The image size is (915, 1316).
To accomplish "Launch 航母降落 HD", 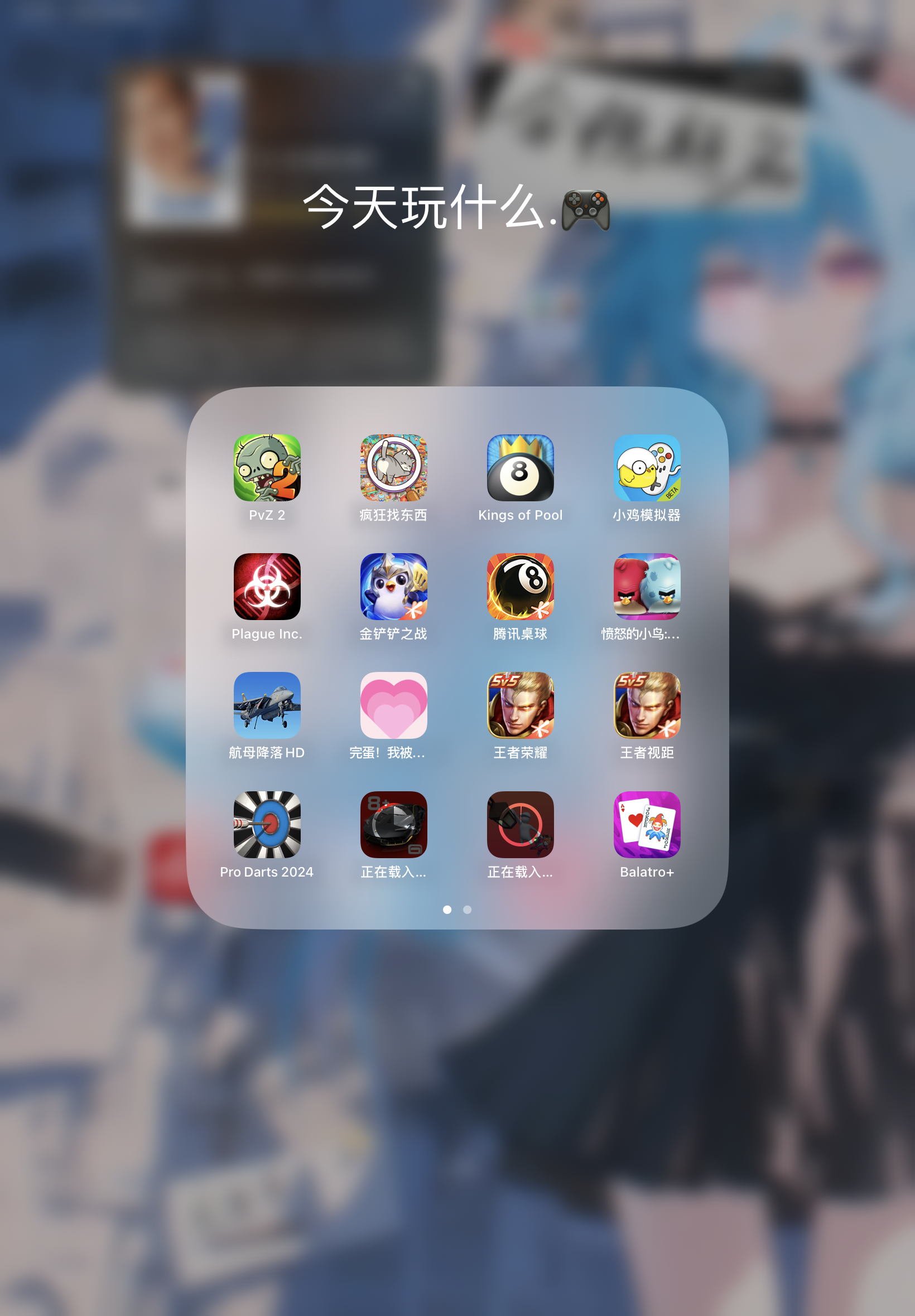I will point(267,705).
